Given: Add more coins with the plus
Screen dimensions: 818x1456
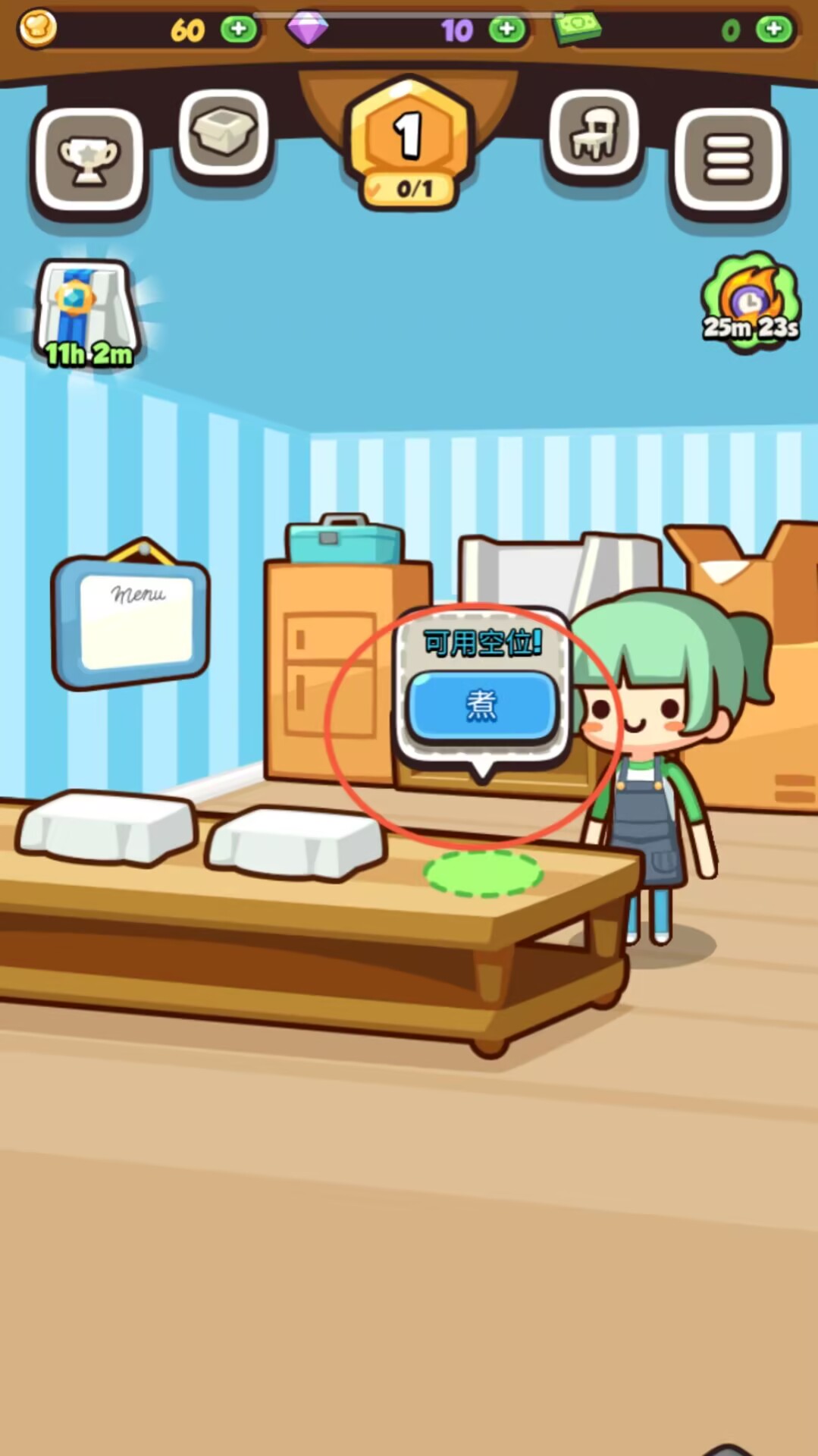Looking at the screenshot, I should pyautogui.click(x=239, y=30).
